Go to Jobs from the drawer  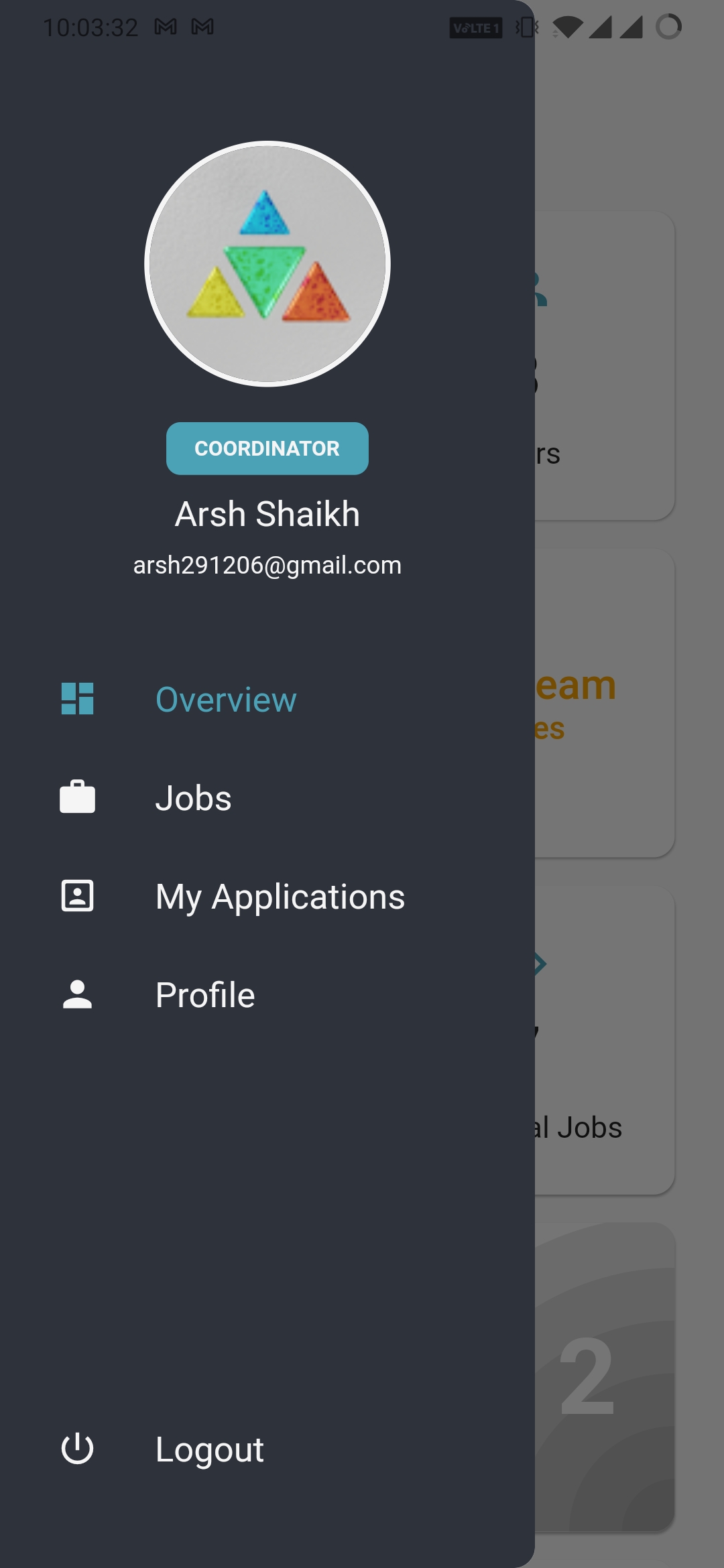[x=267, y=798]
